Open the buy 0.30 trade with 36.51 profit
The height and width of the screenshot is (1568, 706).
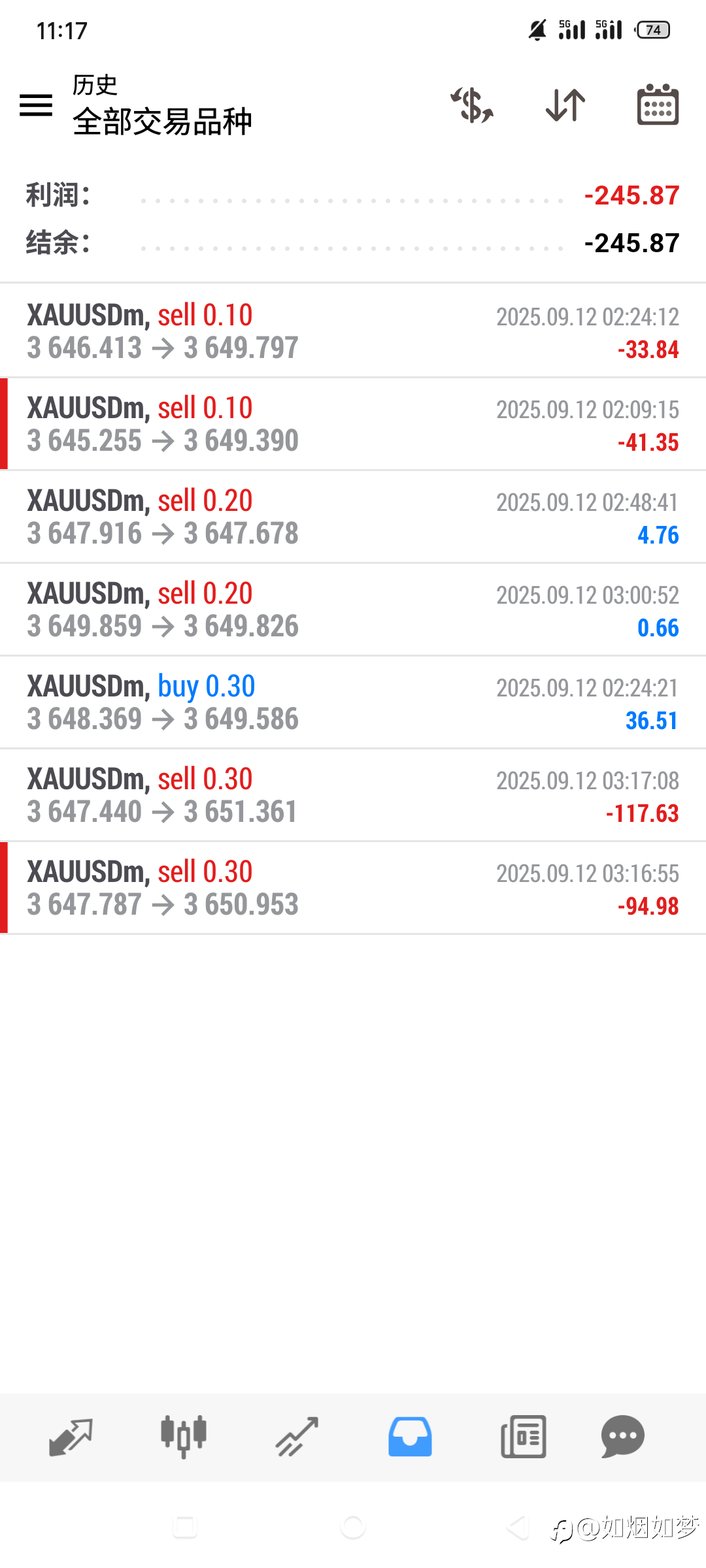353,702
